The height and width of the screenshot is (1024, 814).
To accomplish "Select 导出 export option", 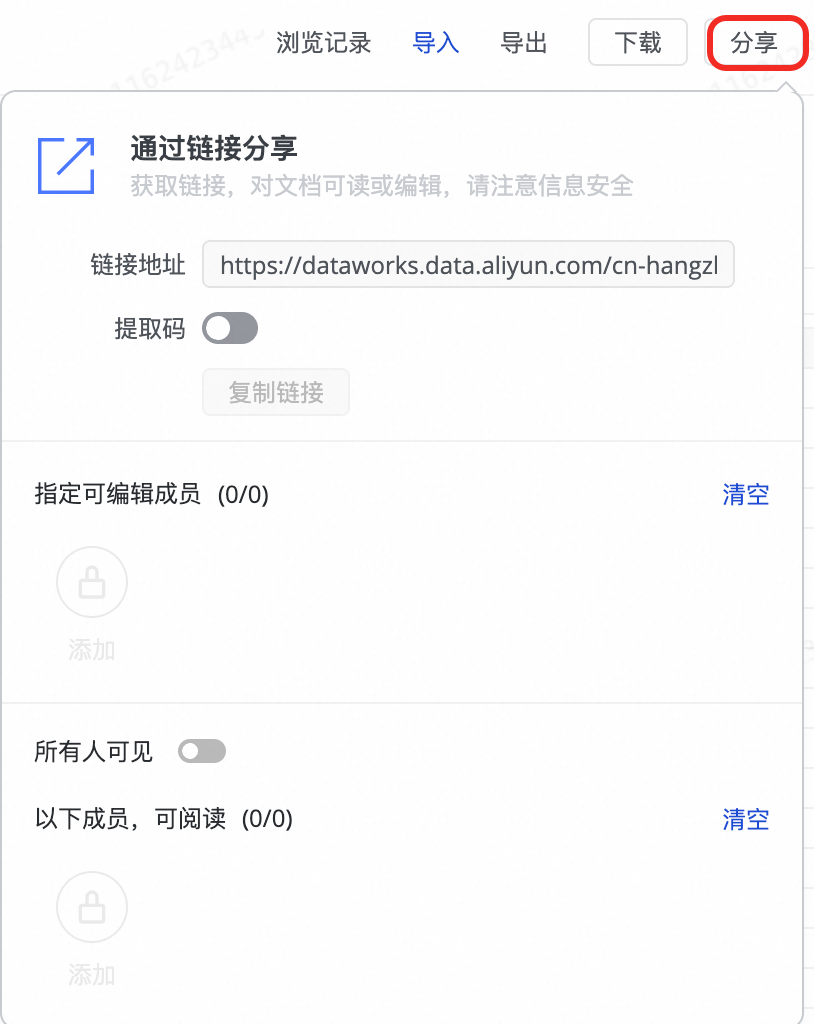I will [523, 43].
